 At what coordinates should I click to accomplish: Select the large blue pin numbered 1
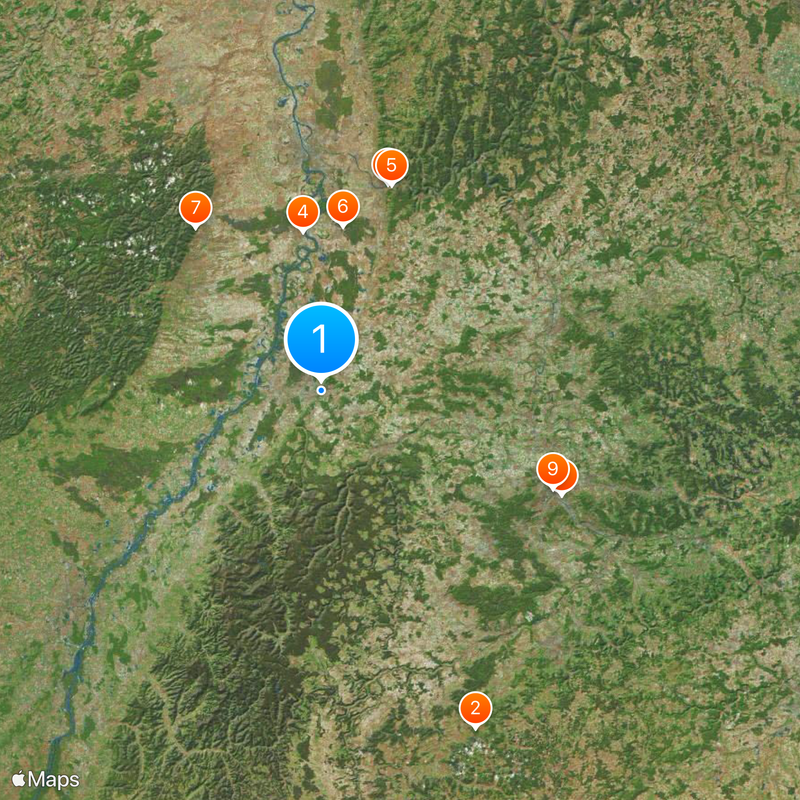click(321, 339)
